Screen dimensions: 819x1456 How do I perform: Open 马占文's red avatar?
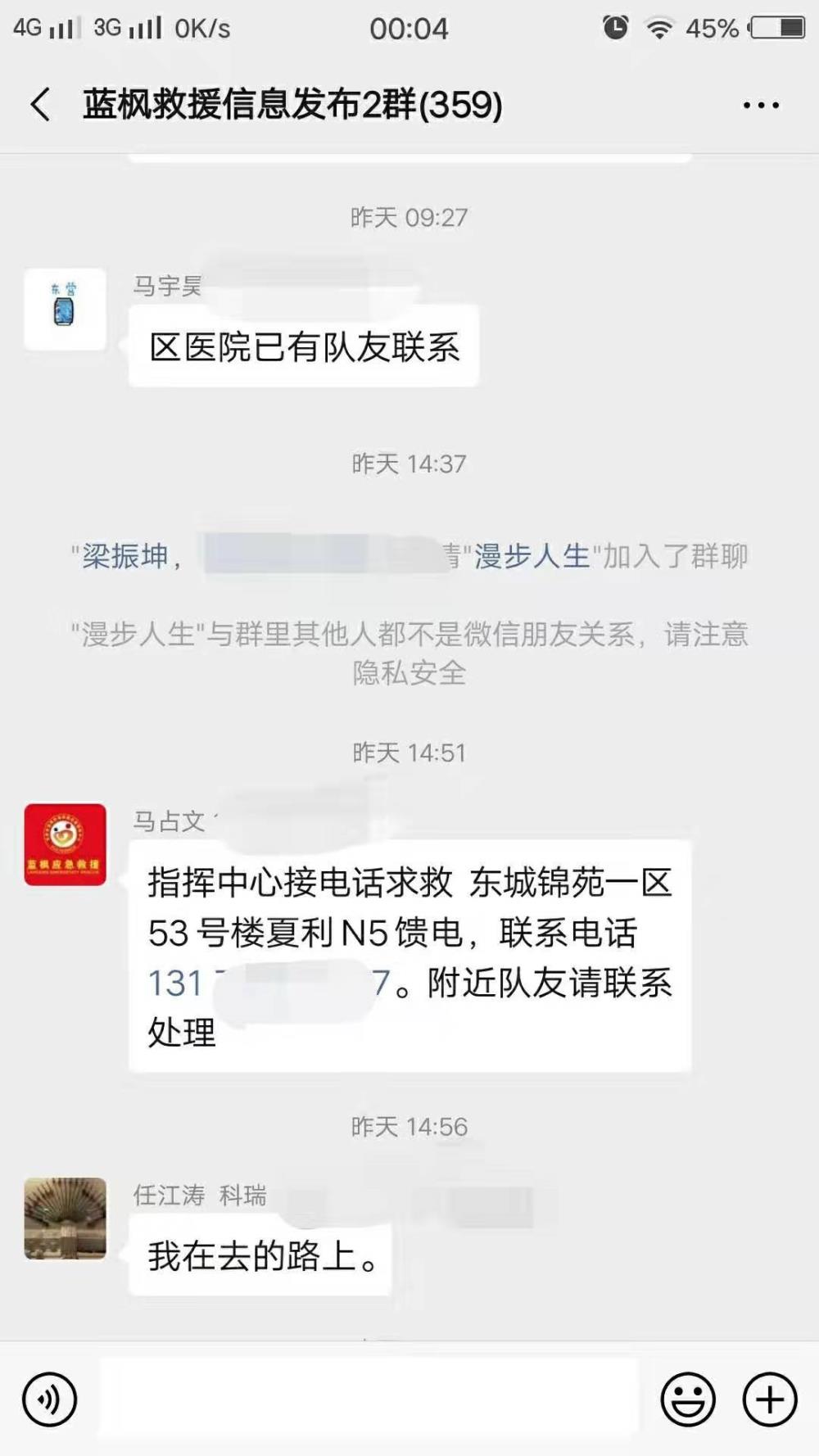65,844
